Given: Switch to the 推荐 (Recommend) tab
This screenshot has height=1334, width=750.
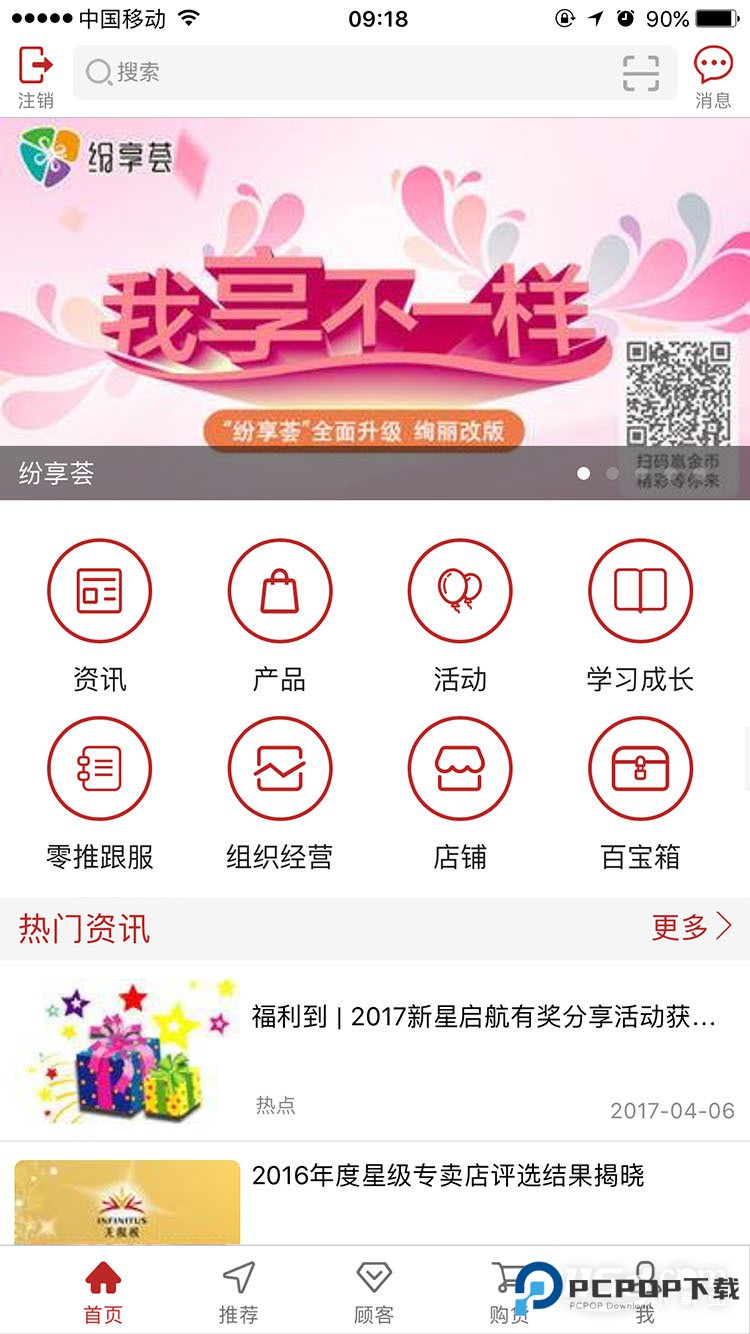Looking at the screenshot, I should pyautogui.click(x=238, y=1290).
